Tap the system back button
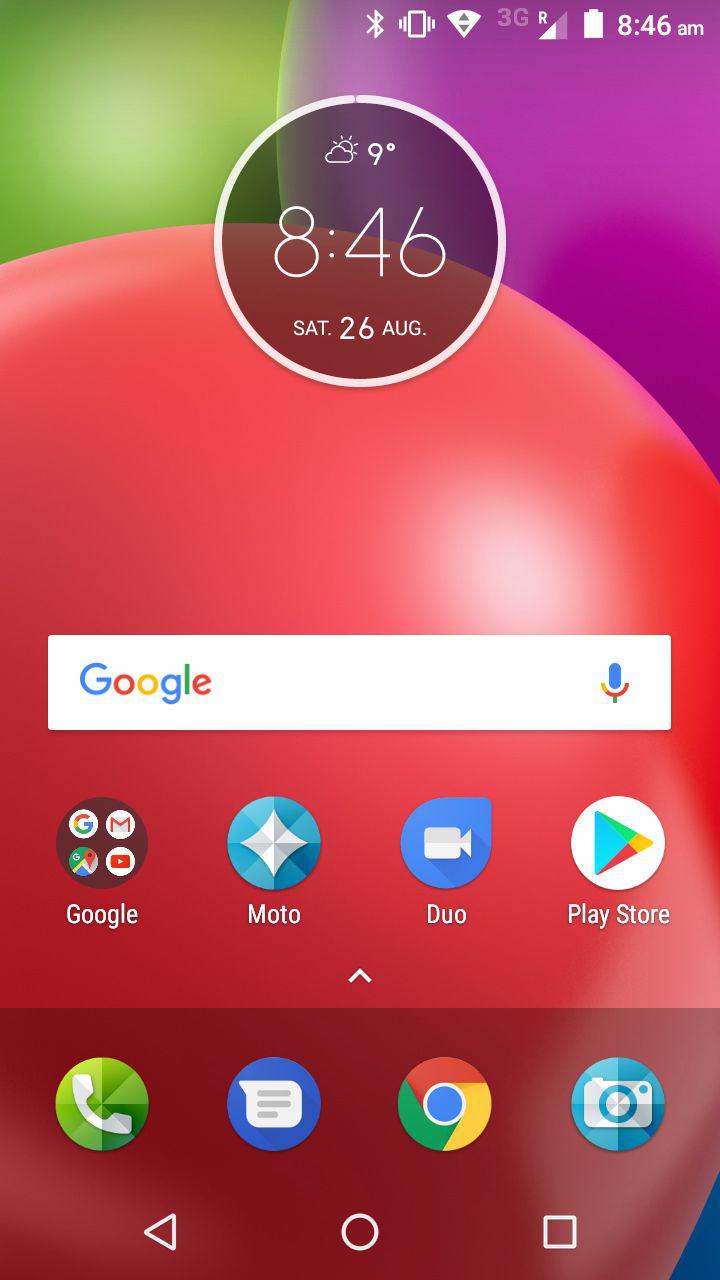 point(160,1232)
